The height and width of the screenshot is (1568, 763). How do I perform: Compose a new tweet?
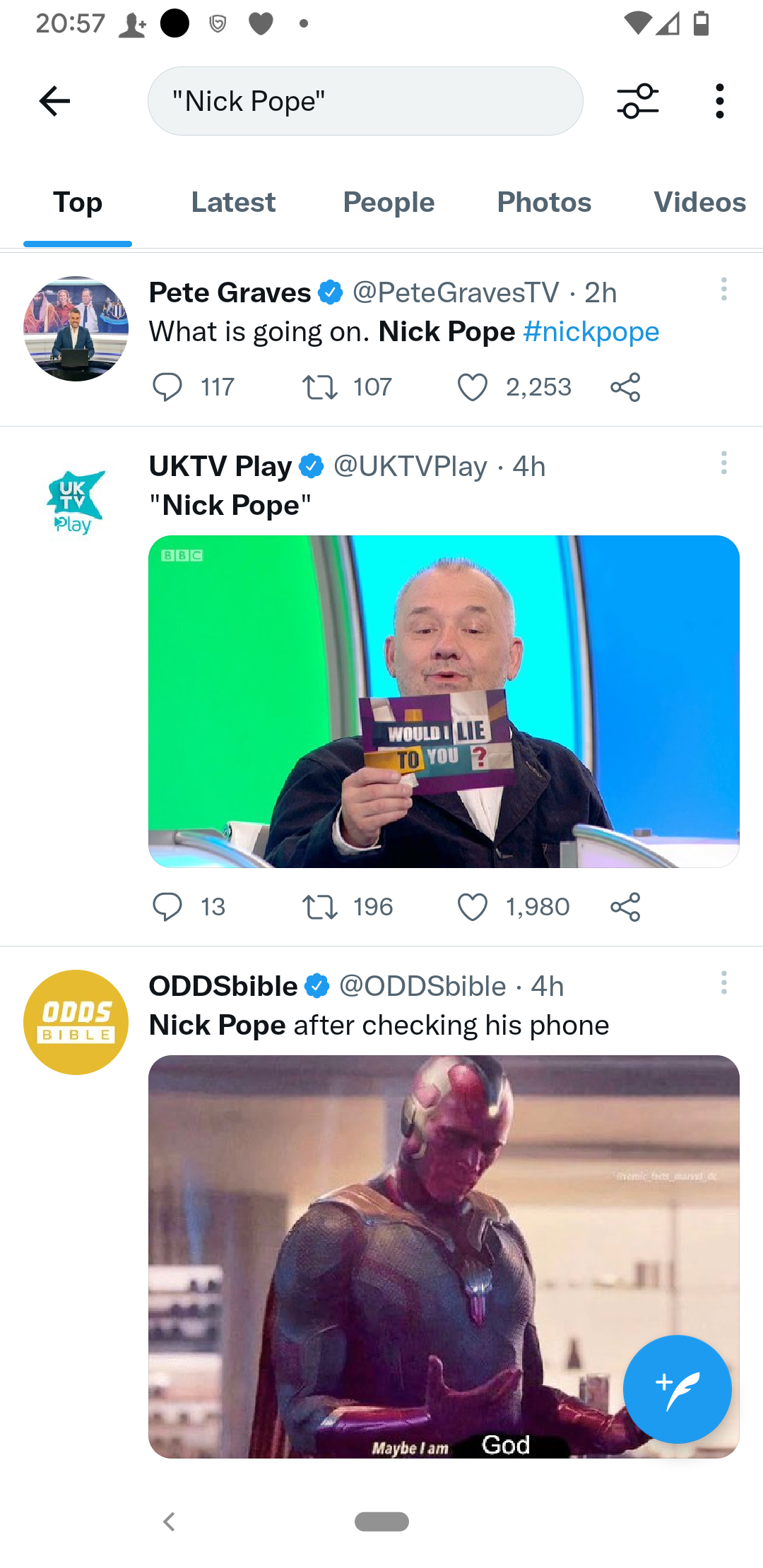(677, 1389)
